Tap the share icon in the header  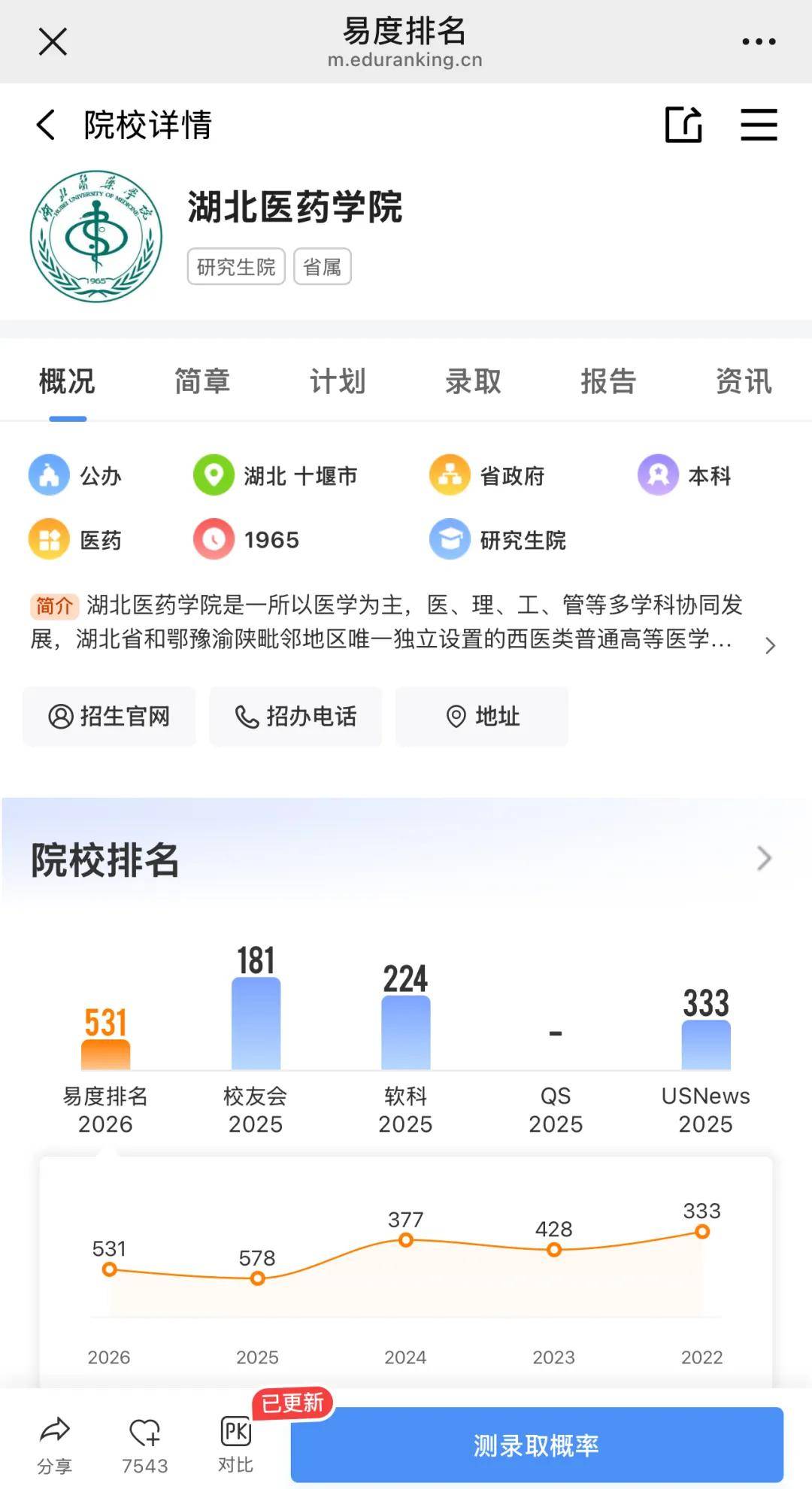click(x=683, y=125)
